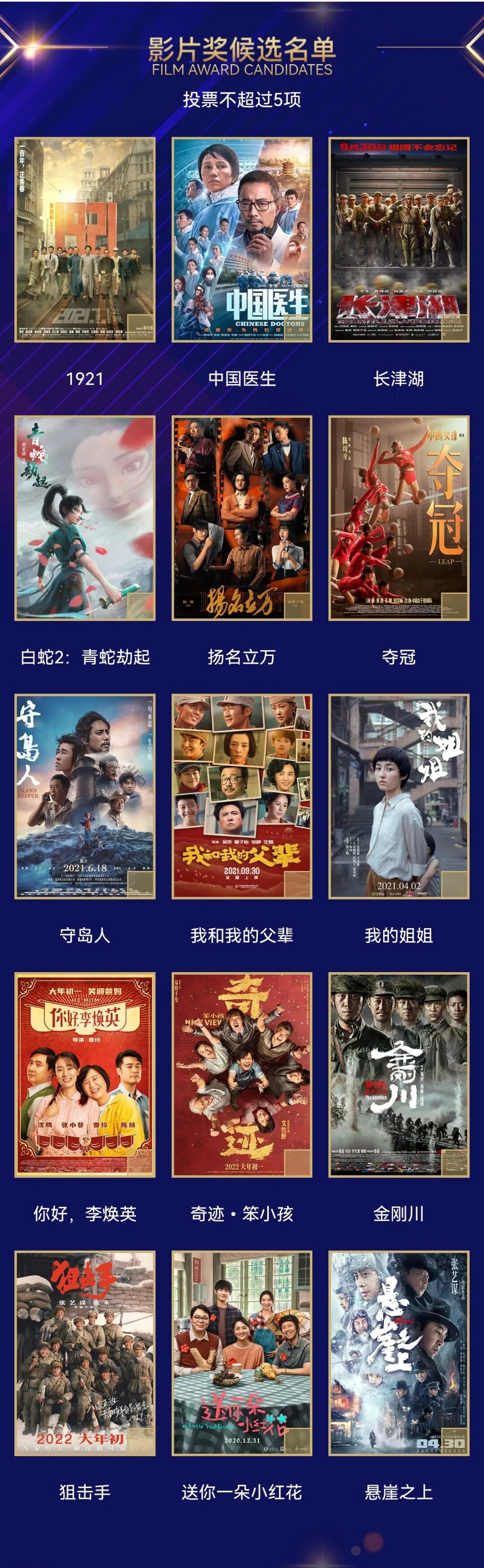Check 送你一朵小红花 for the award
Screen dimensions: 484x1568
[x=242, y=1353]
